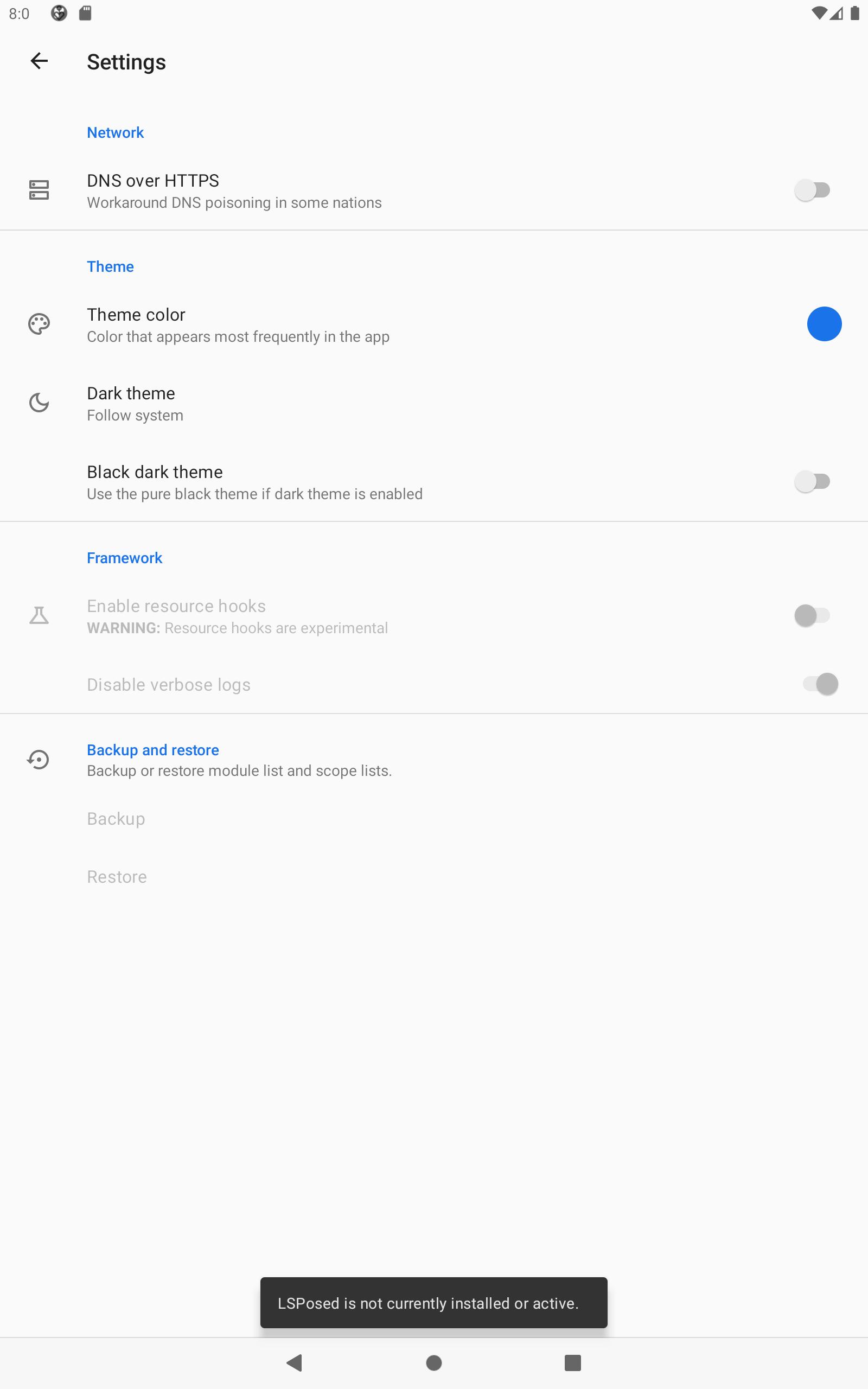Open recent apps from navigation bar
This screenshot has height=1389, width=868.
pos(573,1362)
